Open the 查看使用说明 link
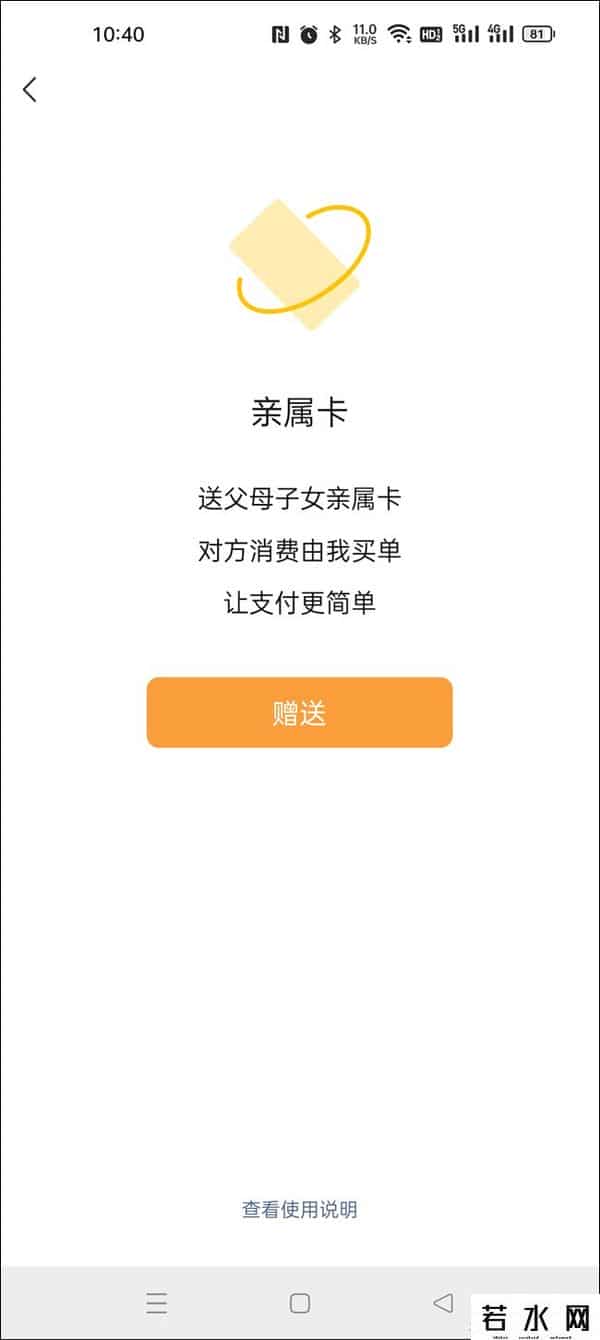 pyautogui.click(x=299, y=1209)
